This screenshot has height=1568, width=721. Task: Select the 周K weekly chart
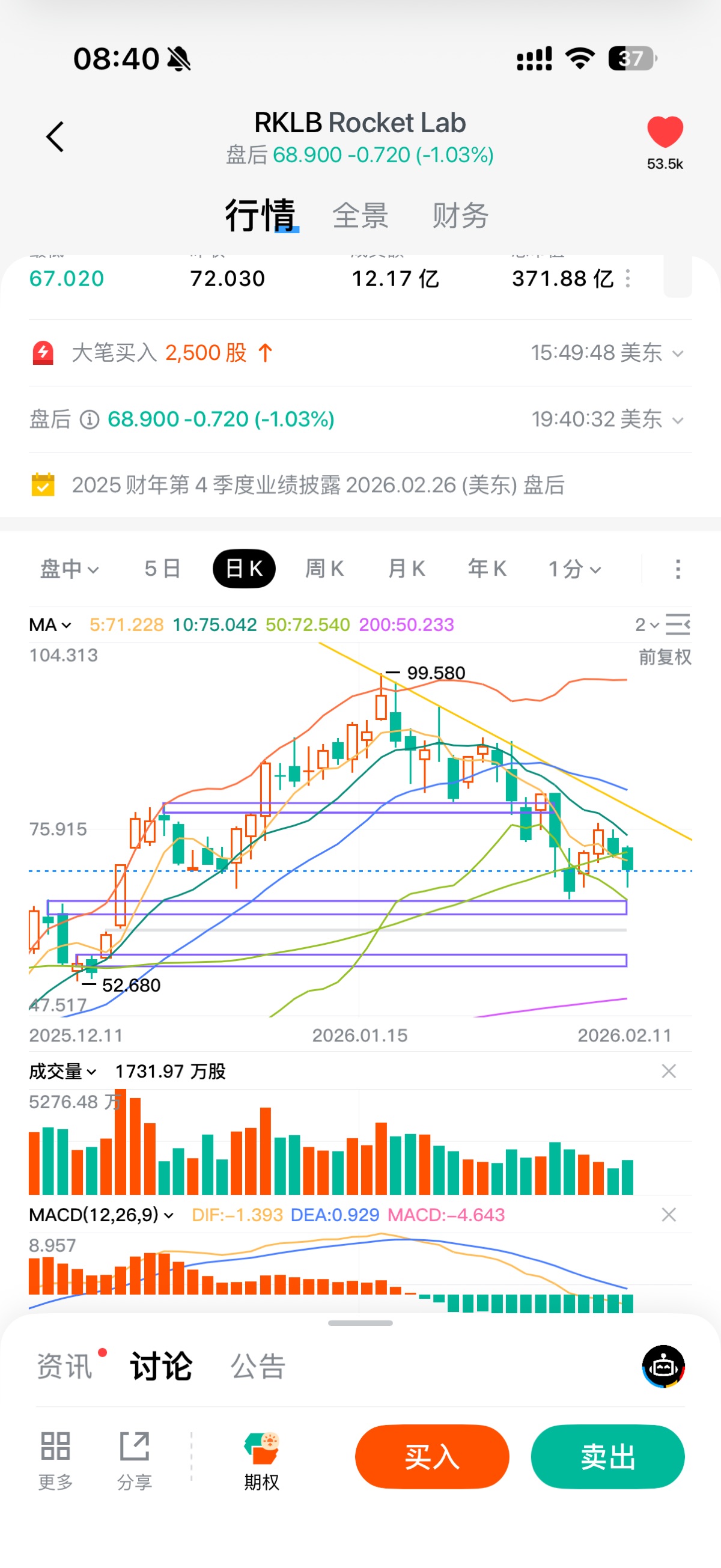tap(324, 569)
